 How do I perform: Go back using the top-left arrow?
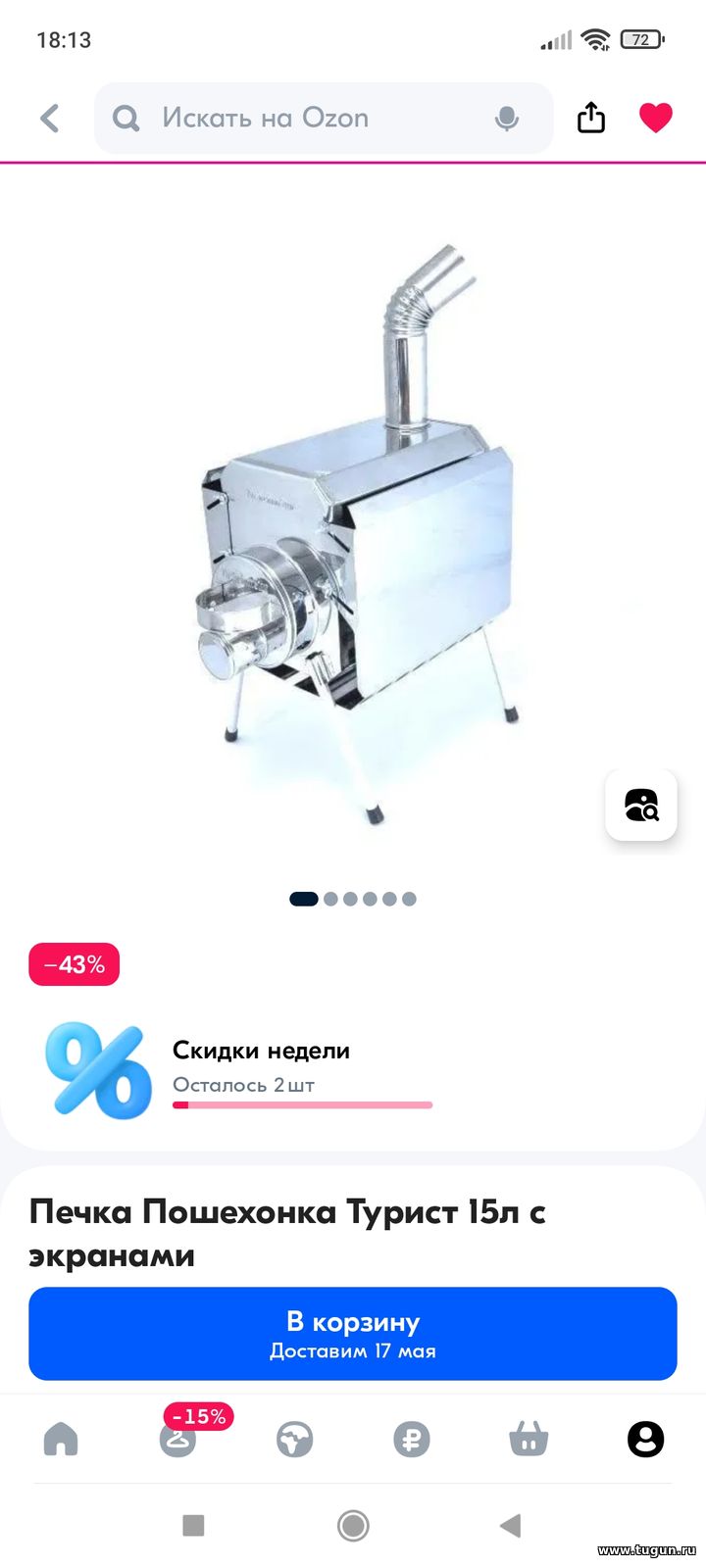(x=50, y=119)
